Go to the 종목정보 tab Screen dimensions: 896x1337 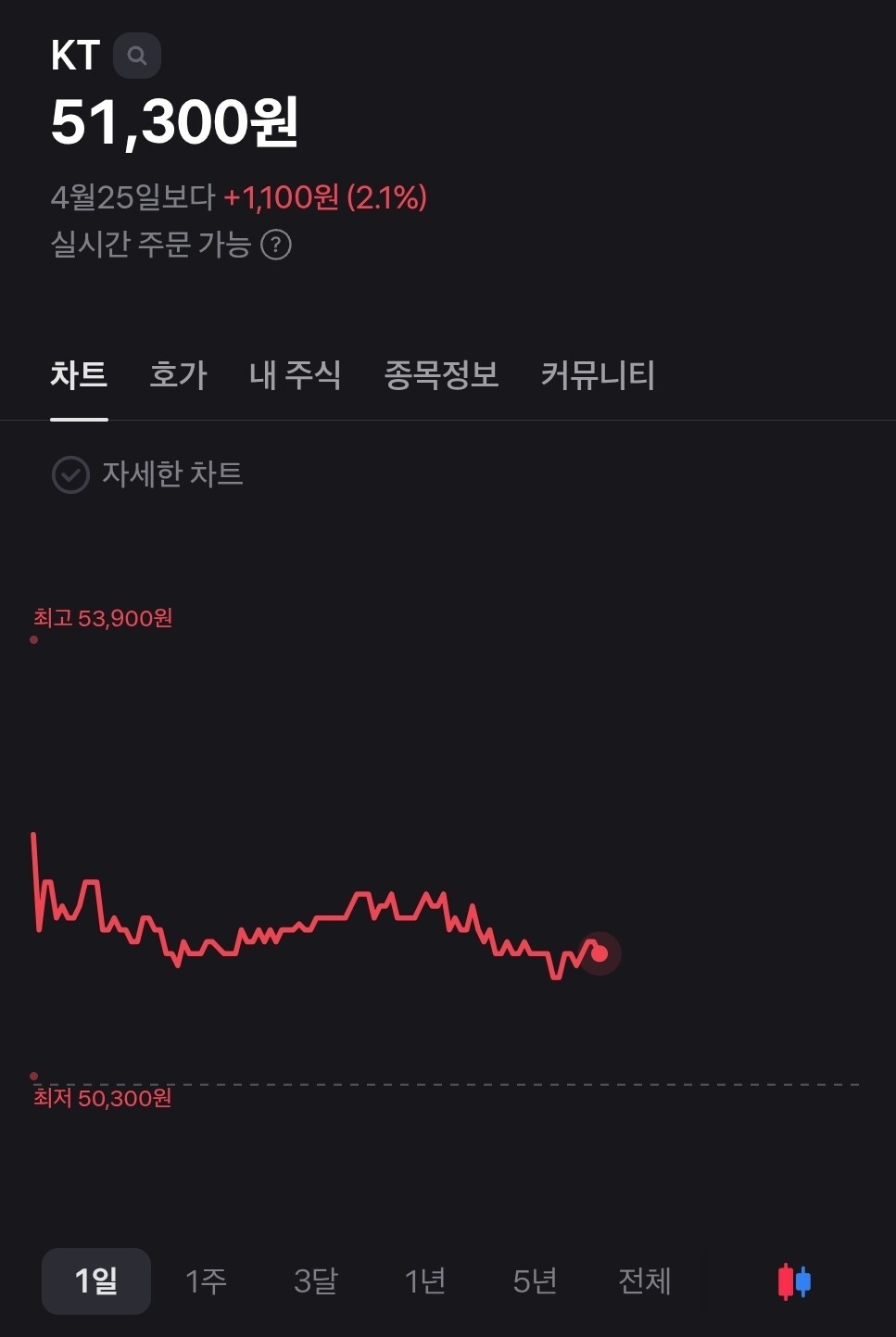click(x=441, y=375)
